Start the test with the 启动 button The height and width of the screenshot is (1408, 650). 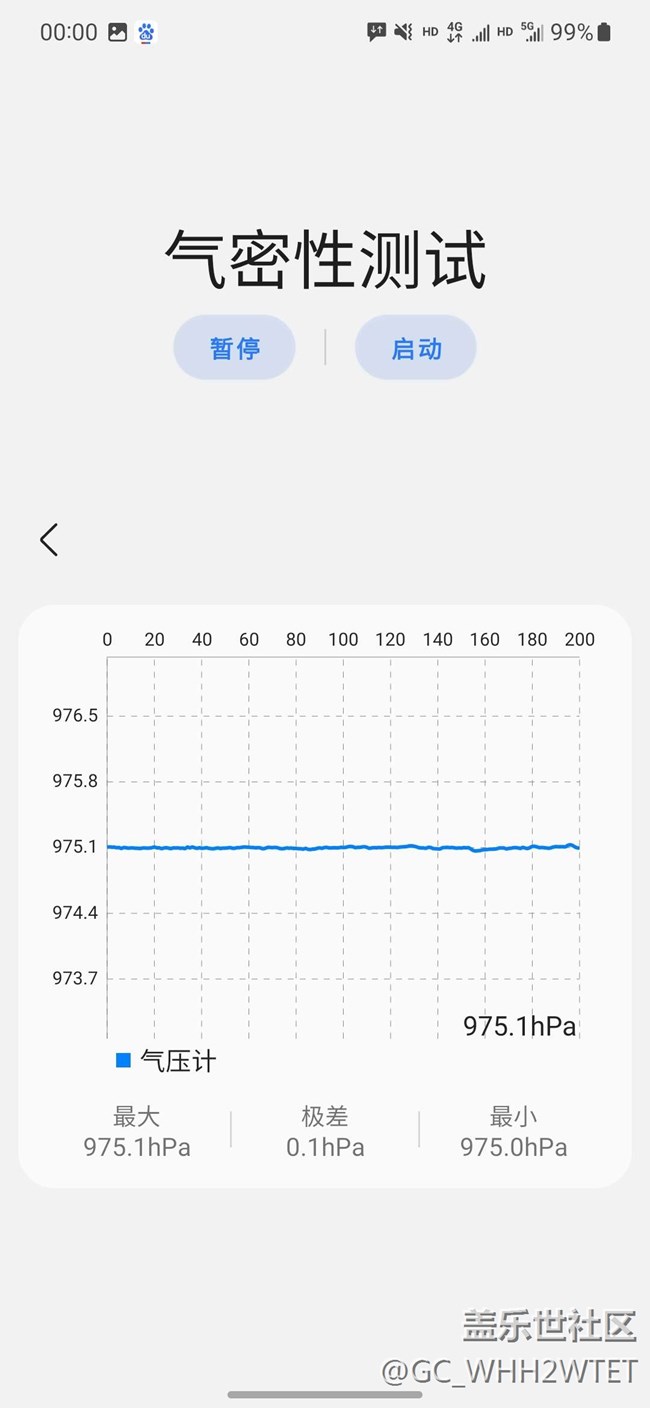(415, 348)
